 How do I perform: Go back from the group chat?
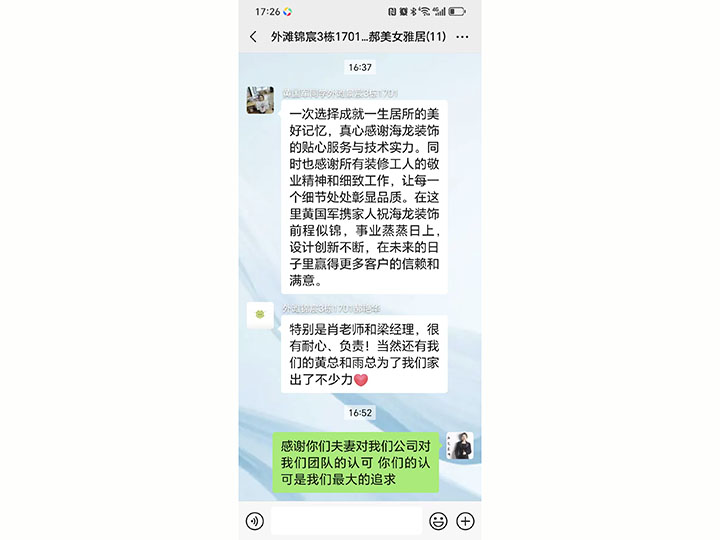click(253, 37)
